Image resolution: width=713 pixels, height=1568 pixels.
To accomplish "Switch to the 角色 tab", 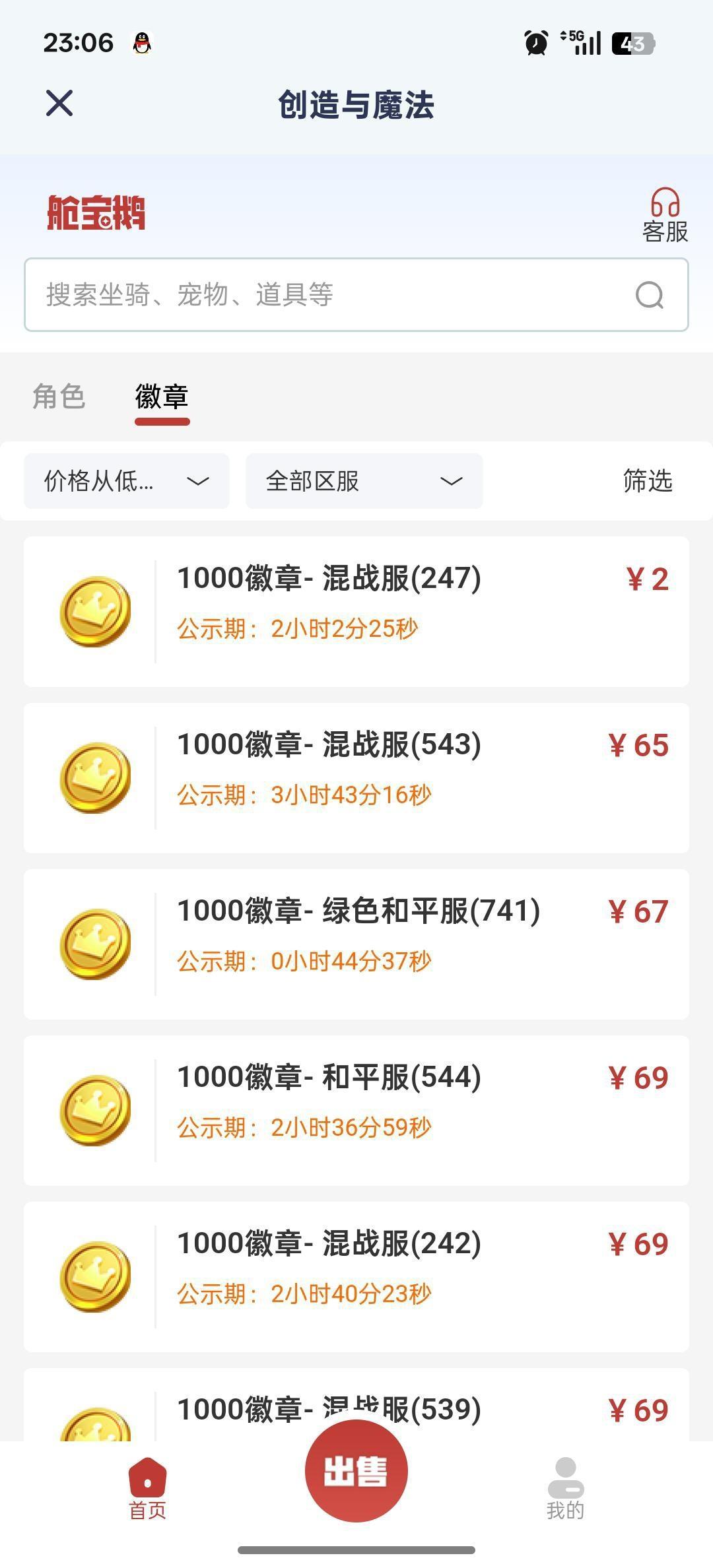I will pos(59,397).
